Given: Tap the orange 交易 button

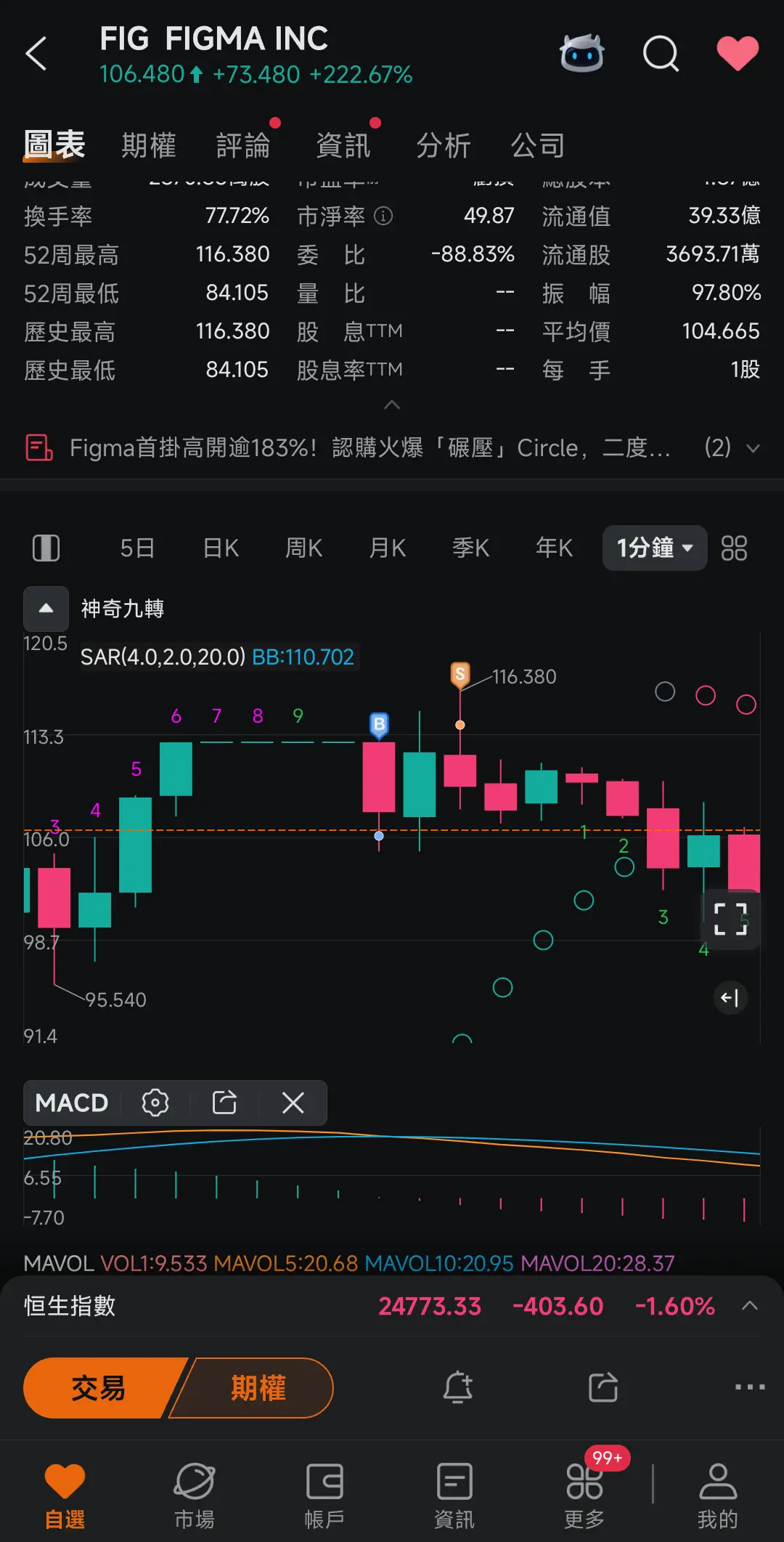Looking at the screenshot, I should (x=99, y=1388).
